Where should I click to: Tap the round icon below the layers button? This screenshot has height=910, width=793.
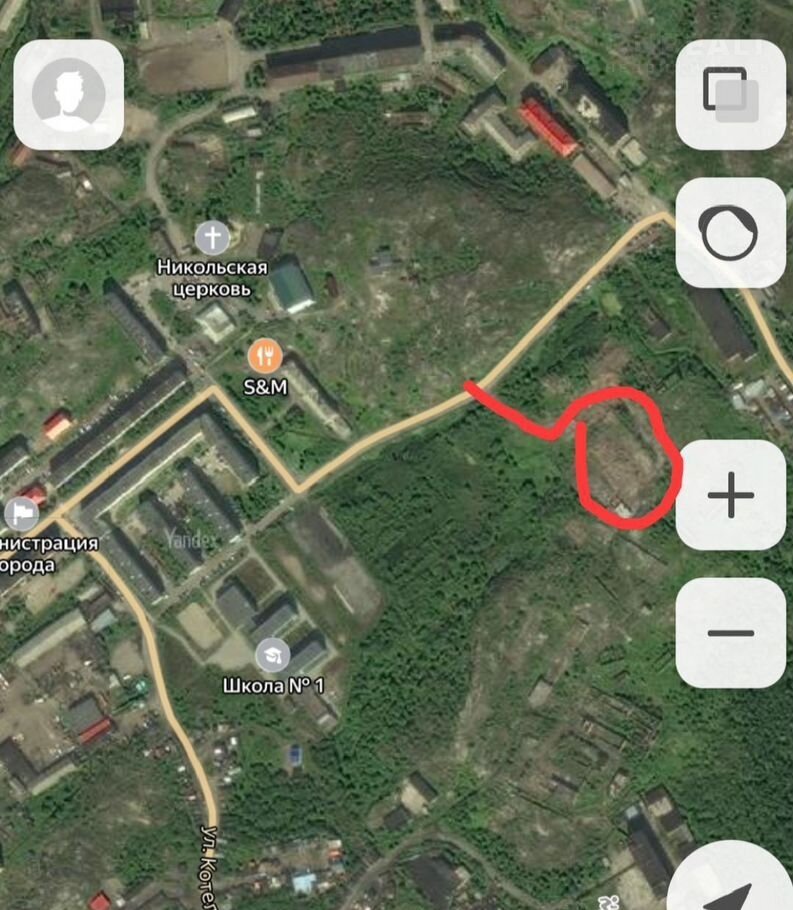point(730,233)
